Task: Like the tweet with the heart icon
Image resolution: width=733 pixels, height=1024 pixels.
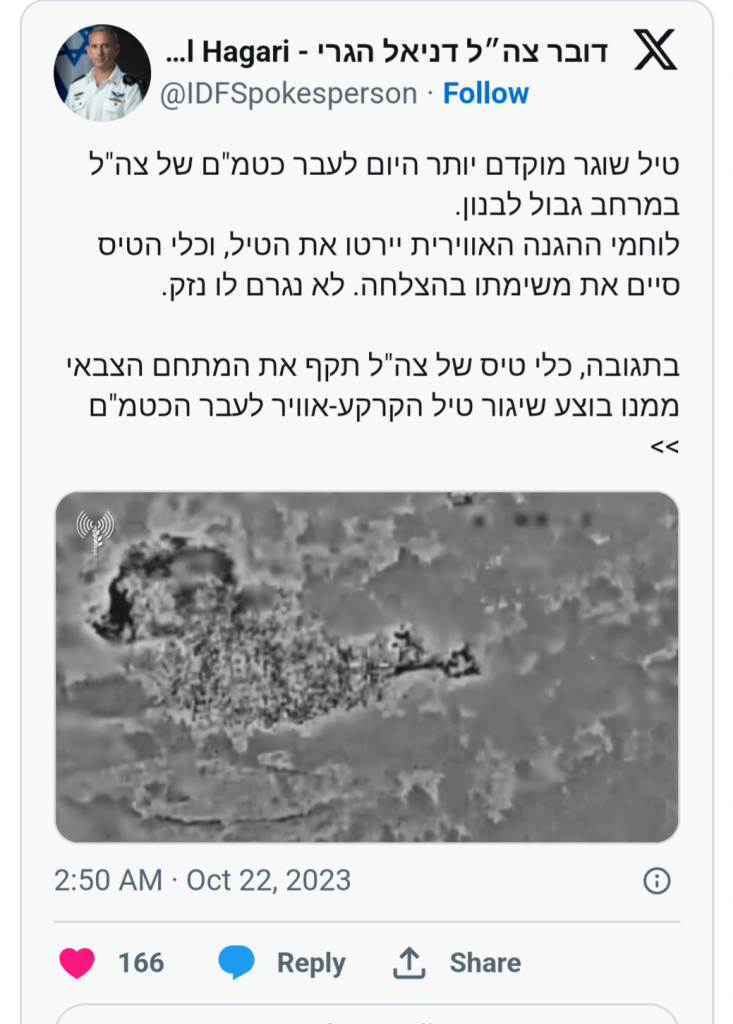Action: coord(77,963)
